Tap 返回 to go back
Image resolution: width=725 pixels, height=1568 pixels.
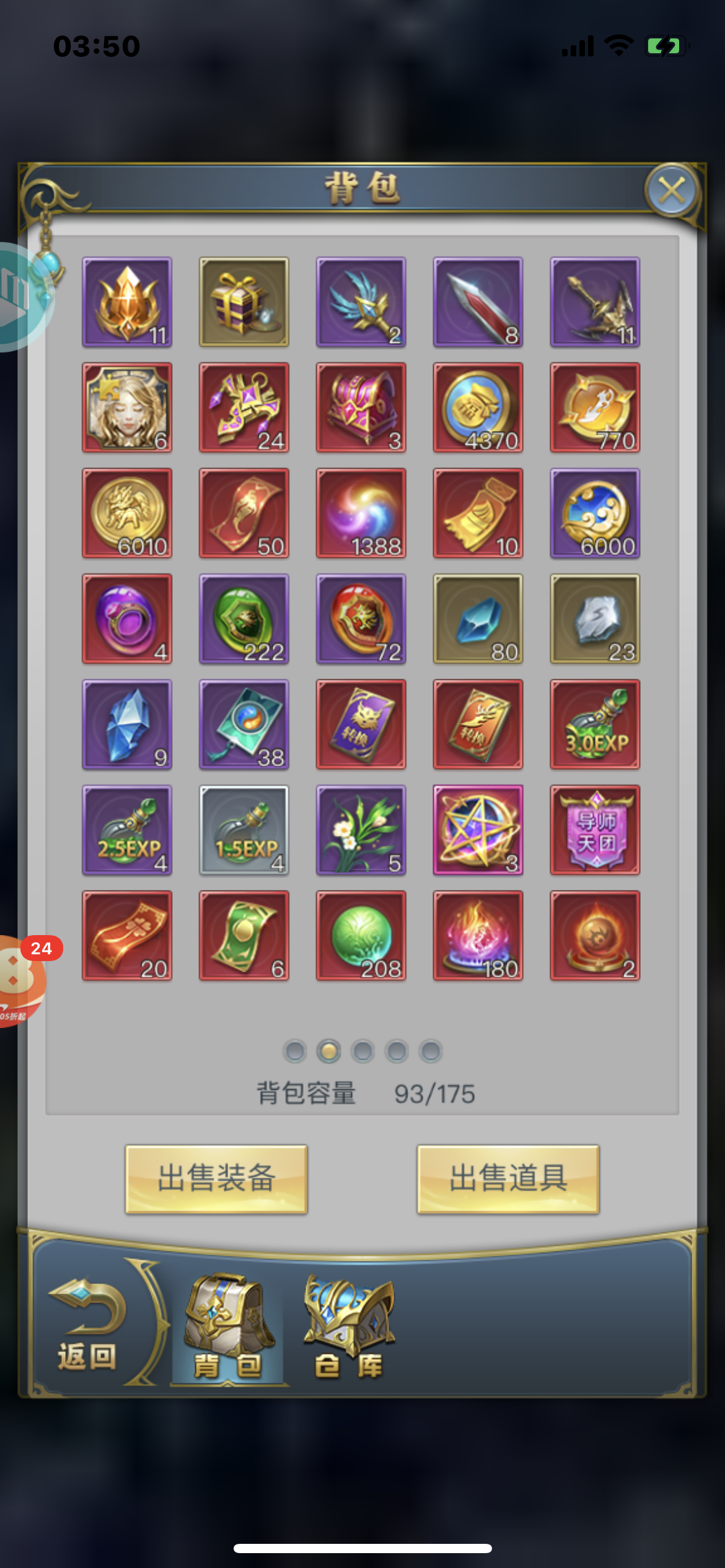[x=87, y=1325]
